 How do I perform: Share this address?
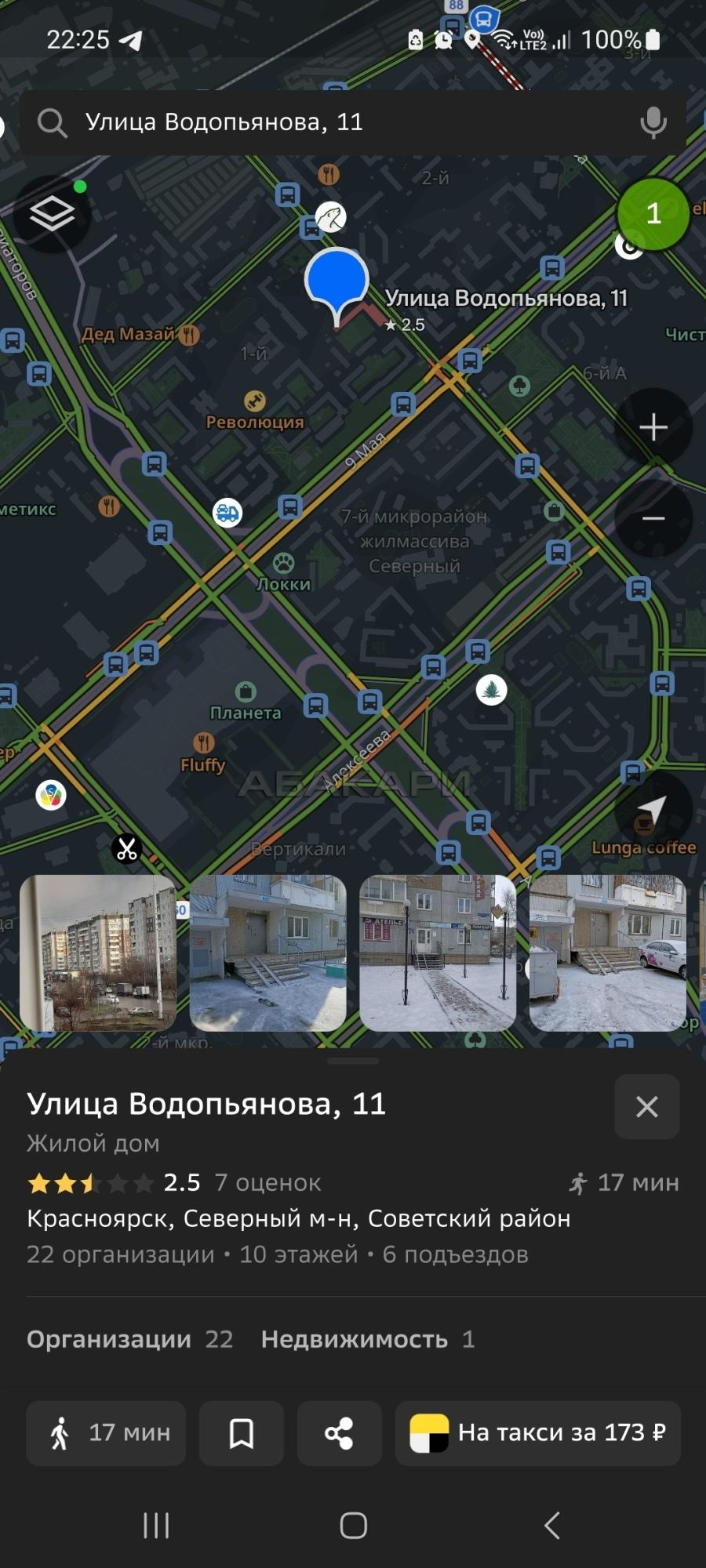coord(339,1433)
